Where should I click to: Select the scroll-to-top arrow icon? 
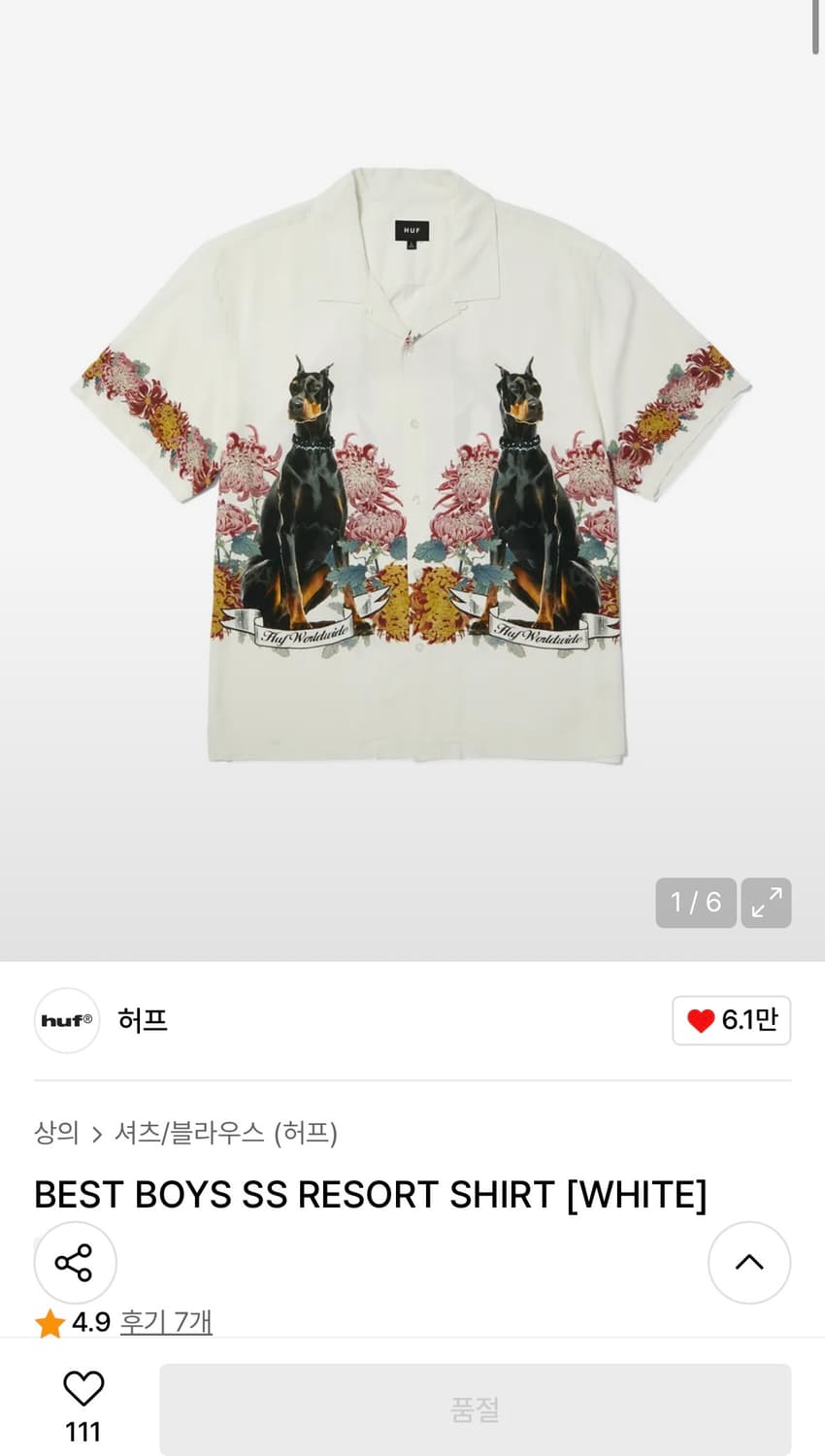tap(749, 1262)
